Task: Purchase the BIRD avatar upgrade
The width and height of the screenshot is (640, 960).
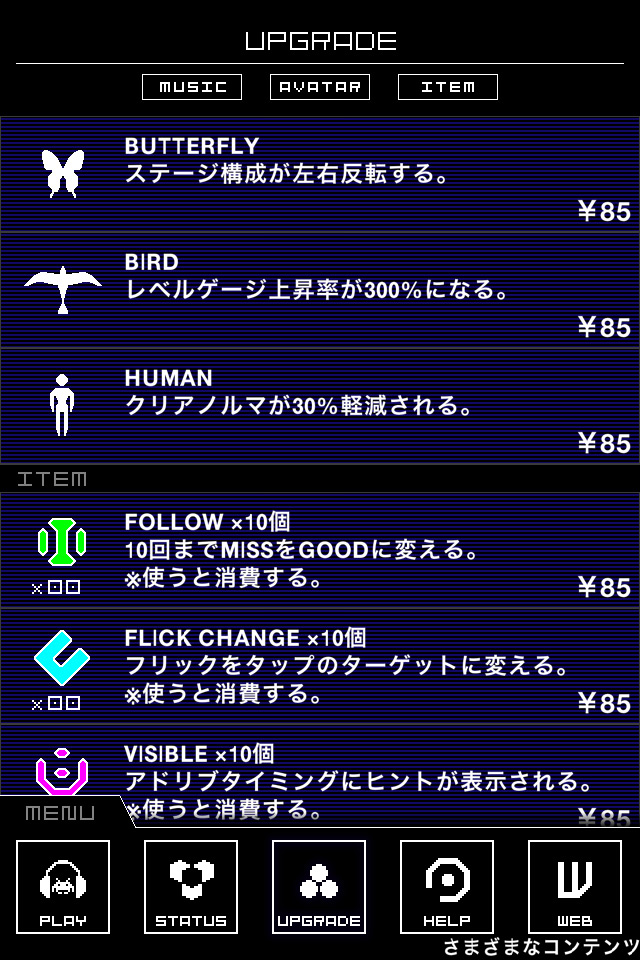Action: tap(320, 290)
